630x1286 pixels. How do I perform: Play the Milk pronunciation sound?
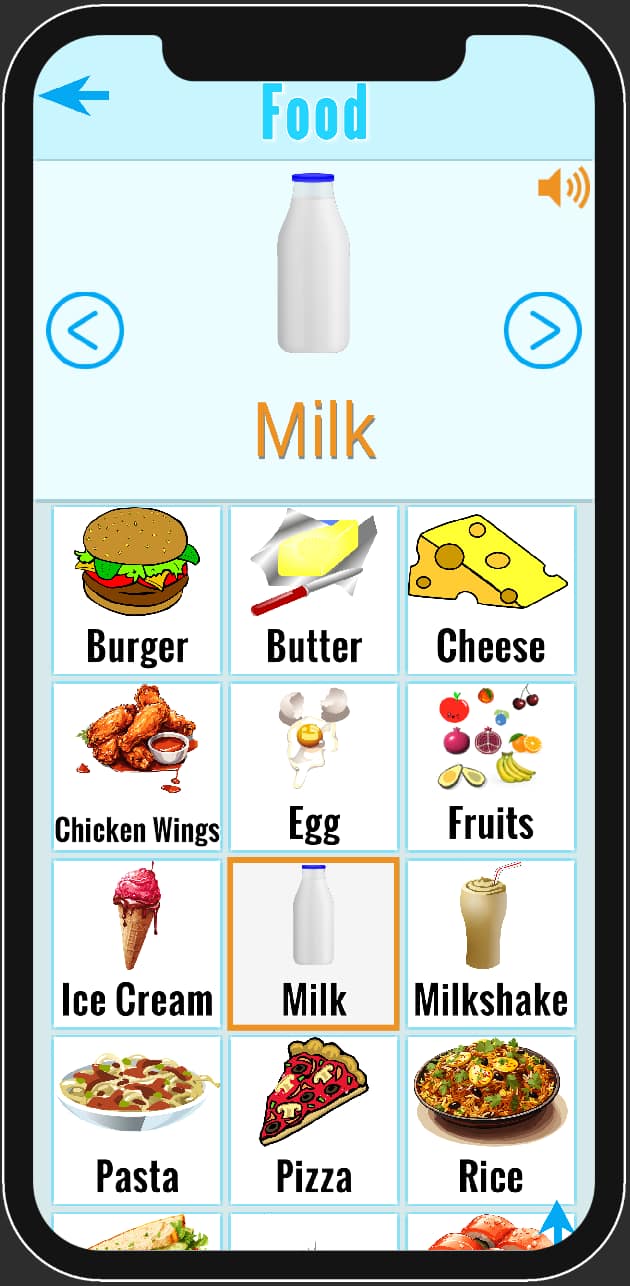pyautogui.click(x=564, y=187)
